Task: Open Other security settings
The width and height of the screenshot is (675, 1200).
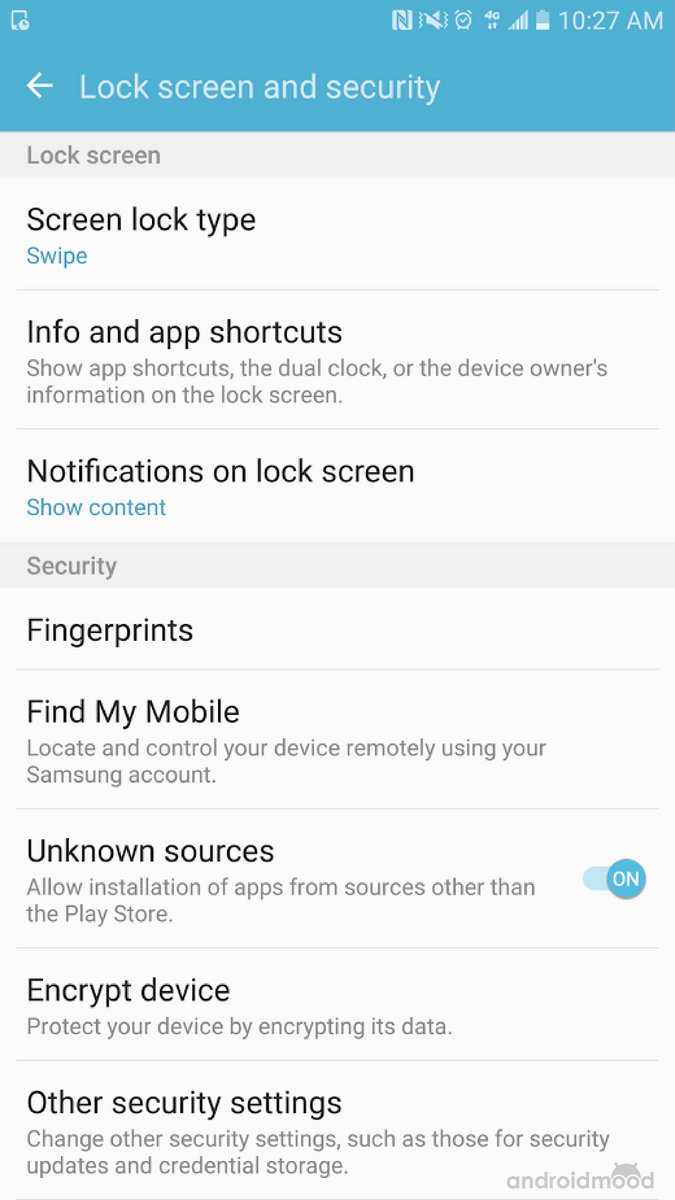Action: [x=337, y=1131]
